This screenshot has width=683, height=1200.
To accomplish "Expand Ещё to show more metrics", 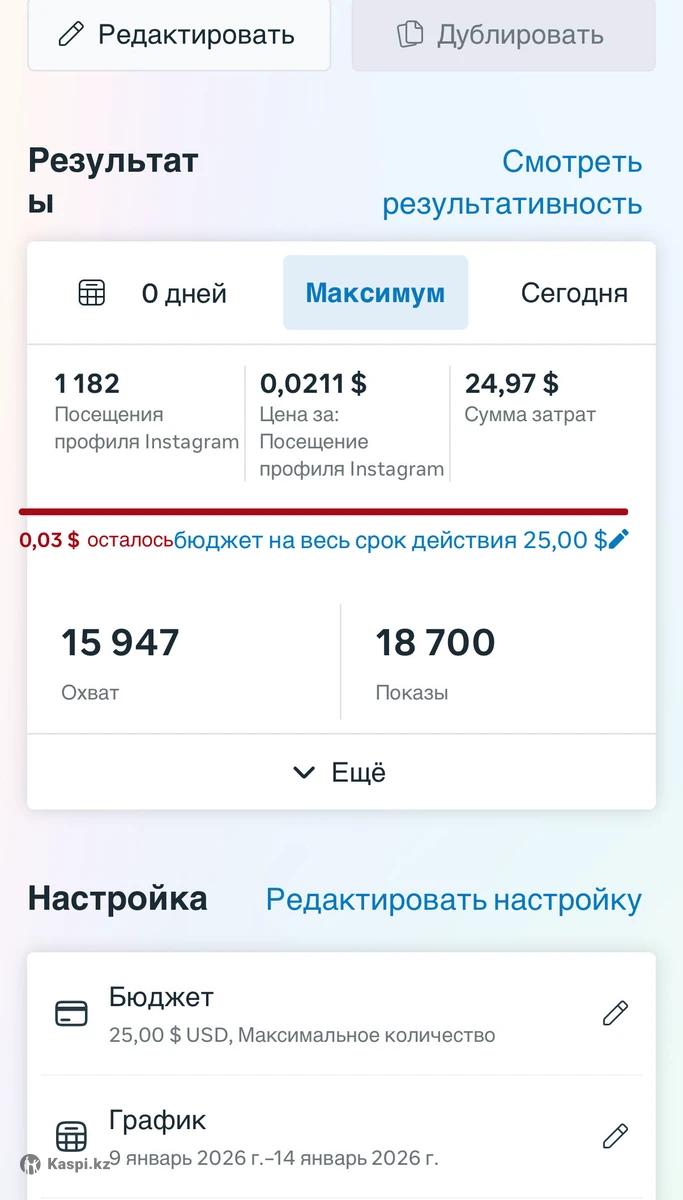I will pos(341,772).
